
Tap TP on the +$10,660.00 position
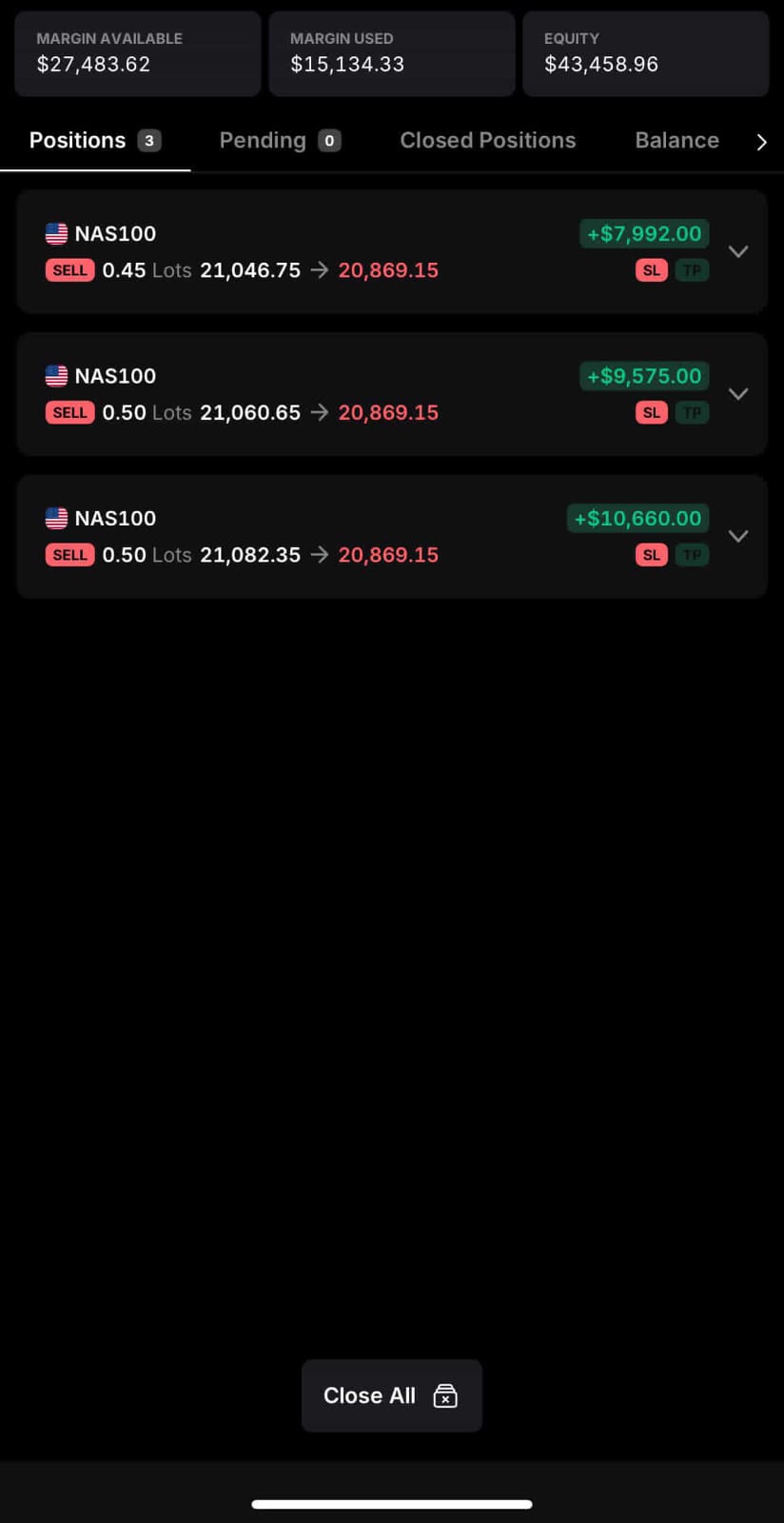coord(692,555)
